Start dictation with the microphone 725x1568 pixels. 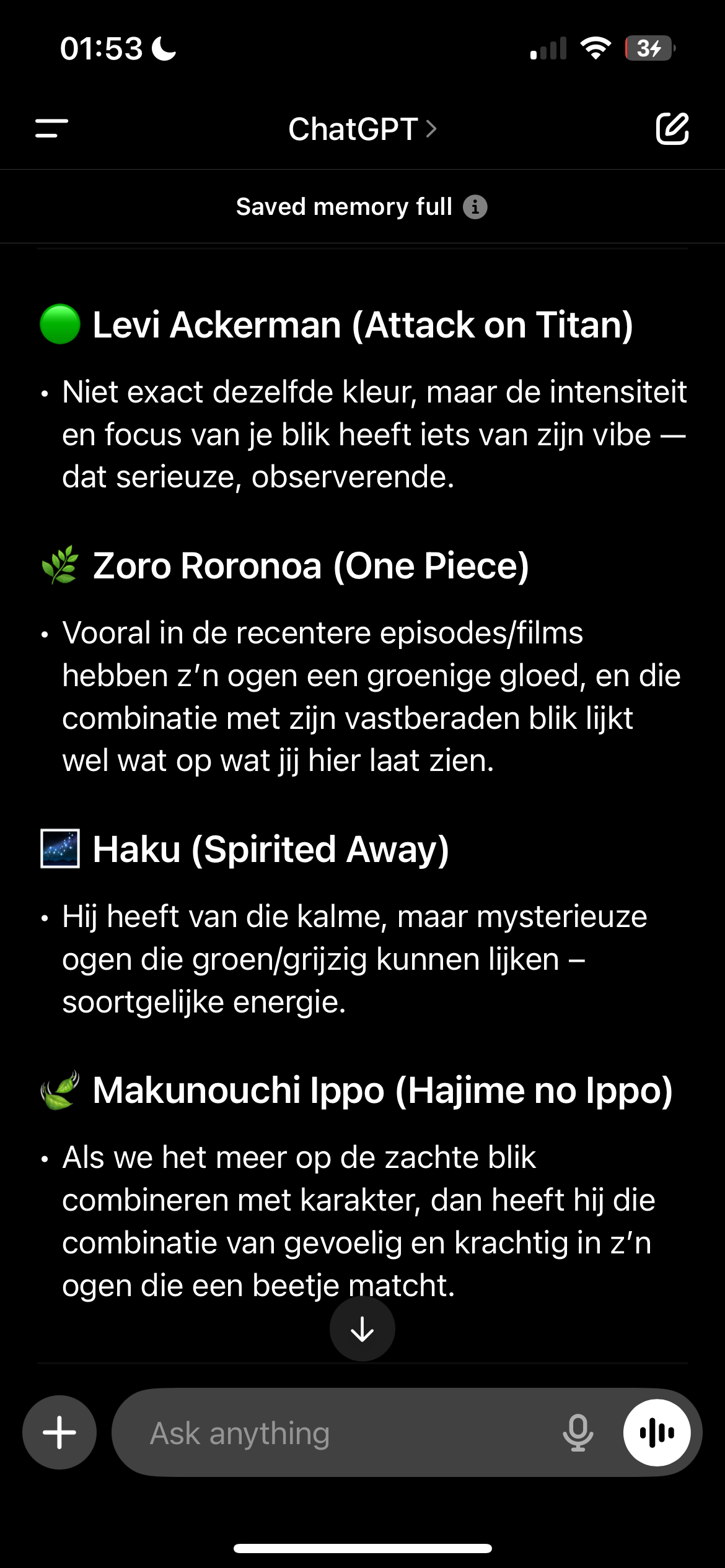click(x=578, y=1432)
